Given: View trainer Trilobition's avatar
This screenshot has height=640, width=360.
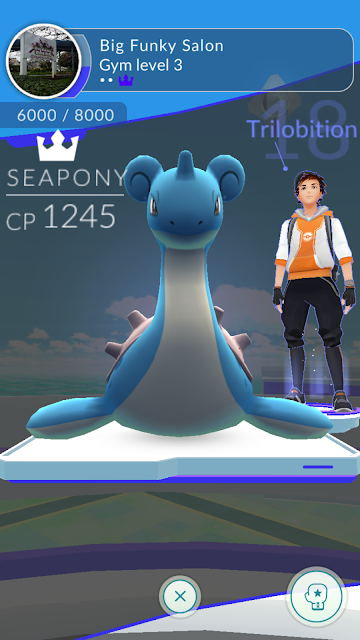Looking at the screenshot, I should 313,291.
